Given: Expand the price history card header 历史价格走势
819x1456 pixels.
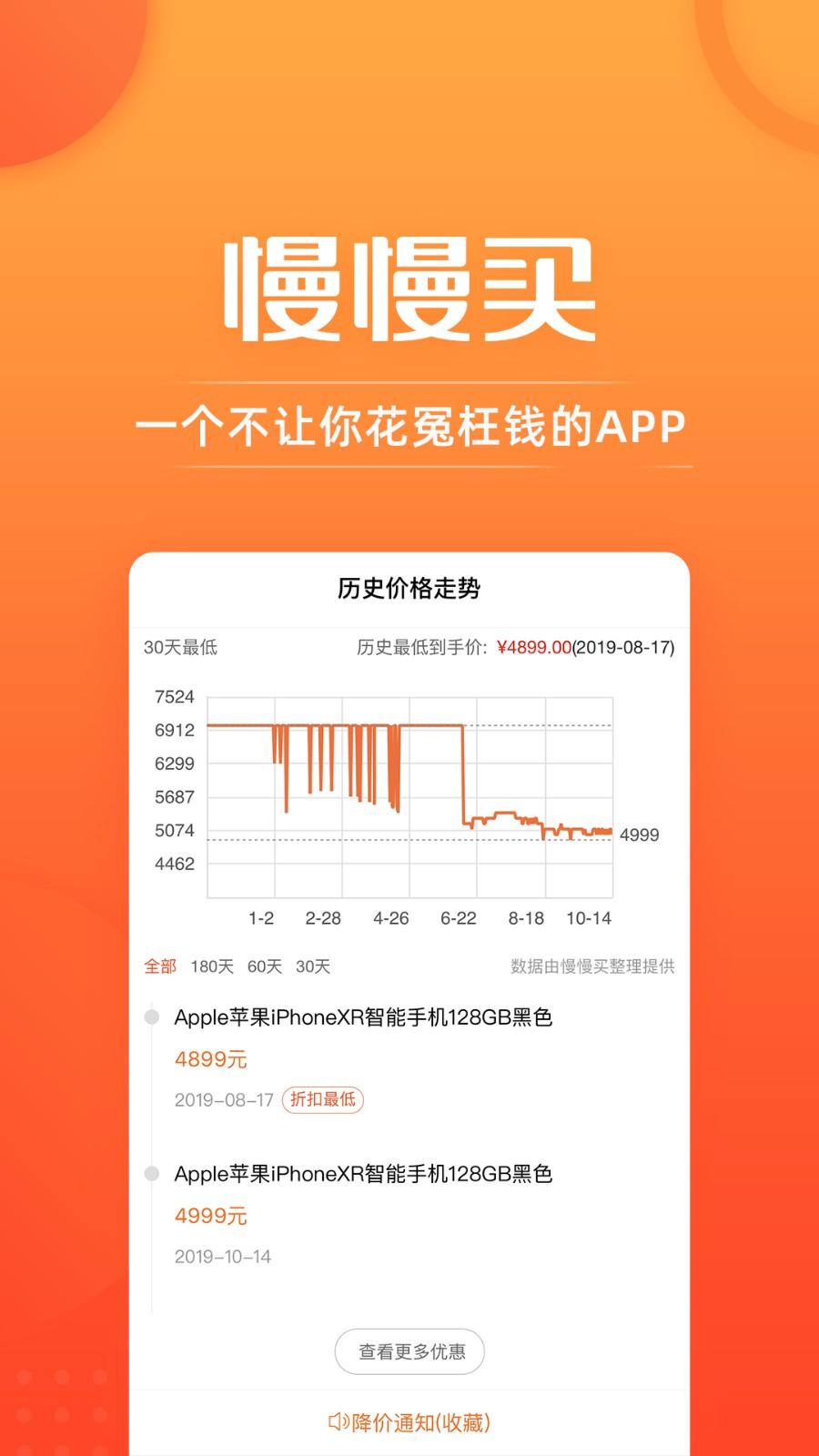Looking at the screenshot, I should click(x=409, y=587).
